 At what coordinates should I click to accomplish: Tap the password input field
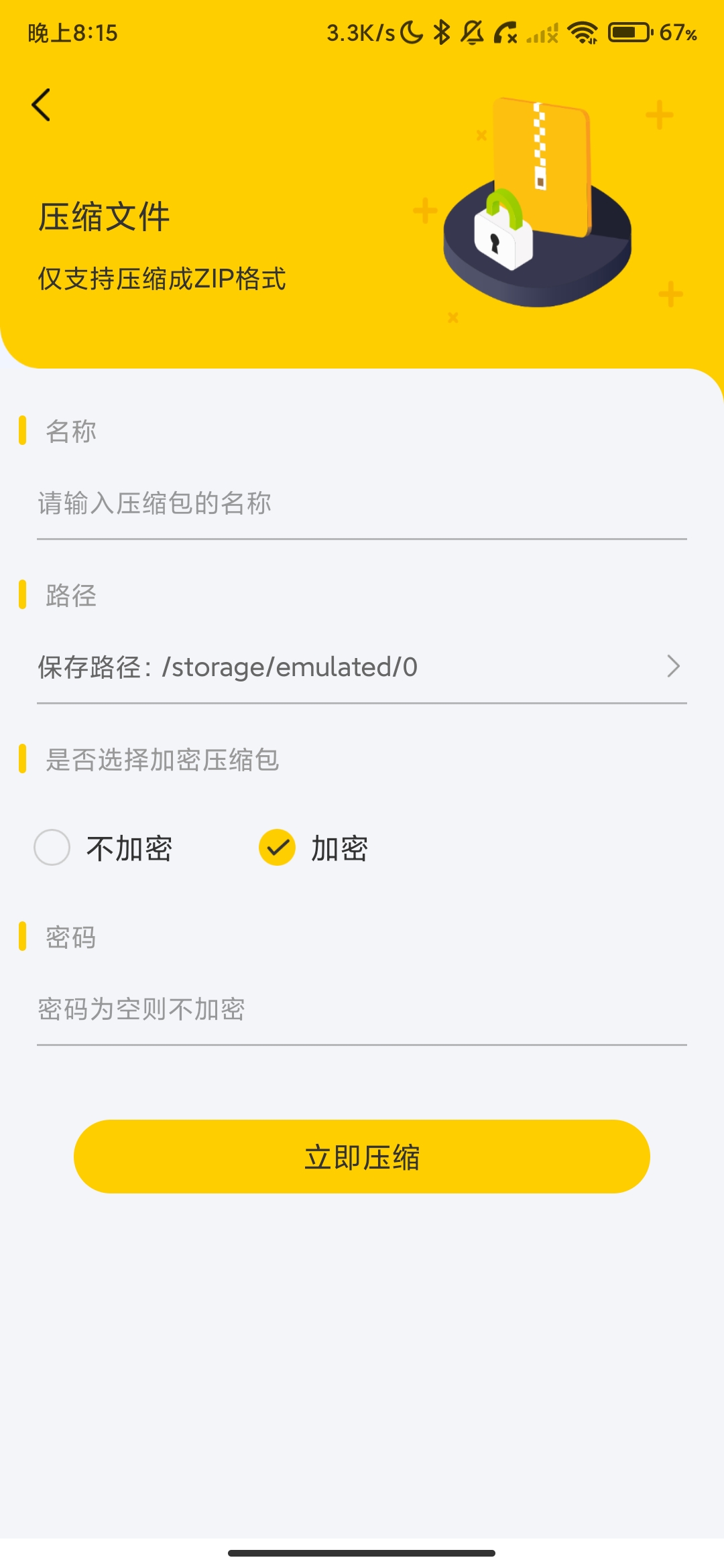pos(362,1009)
